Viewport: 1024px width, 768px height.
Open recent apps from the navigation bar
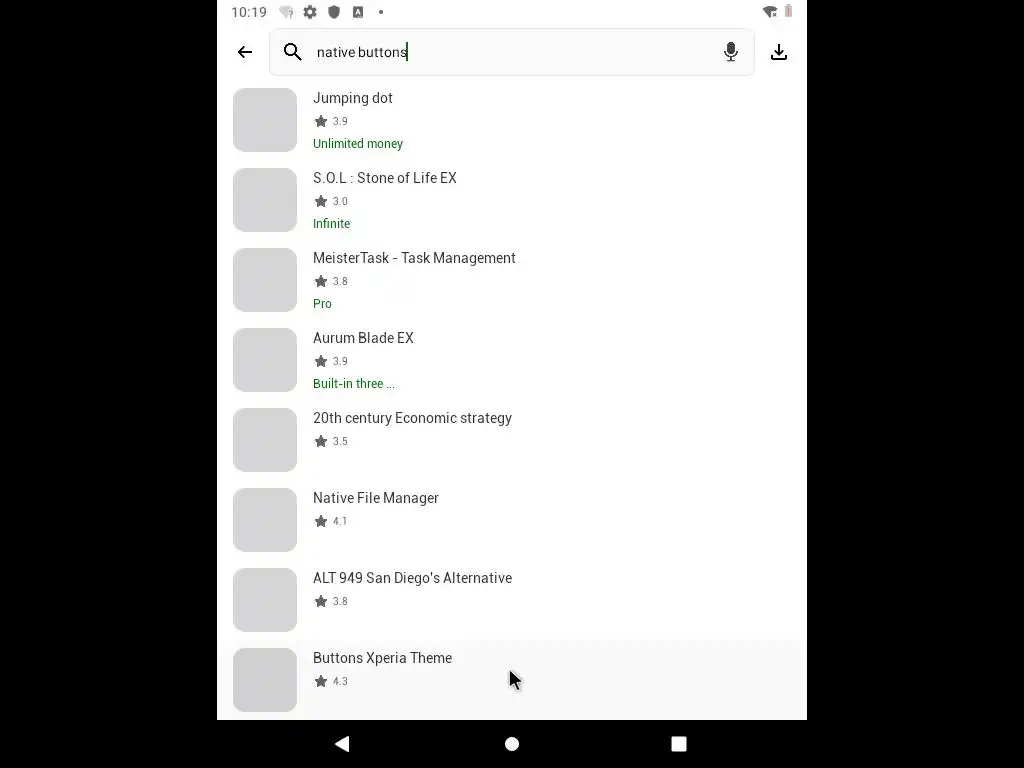(679, 744)
